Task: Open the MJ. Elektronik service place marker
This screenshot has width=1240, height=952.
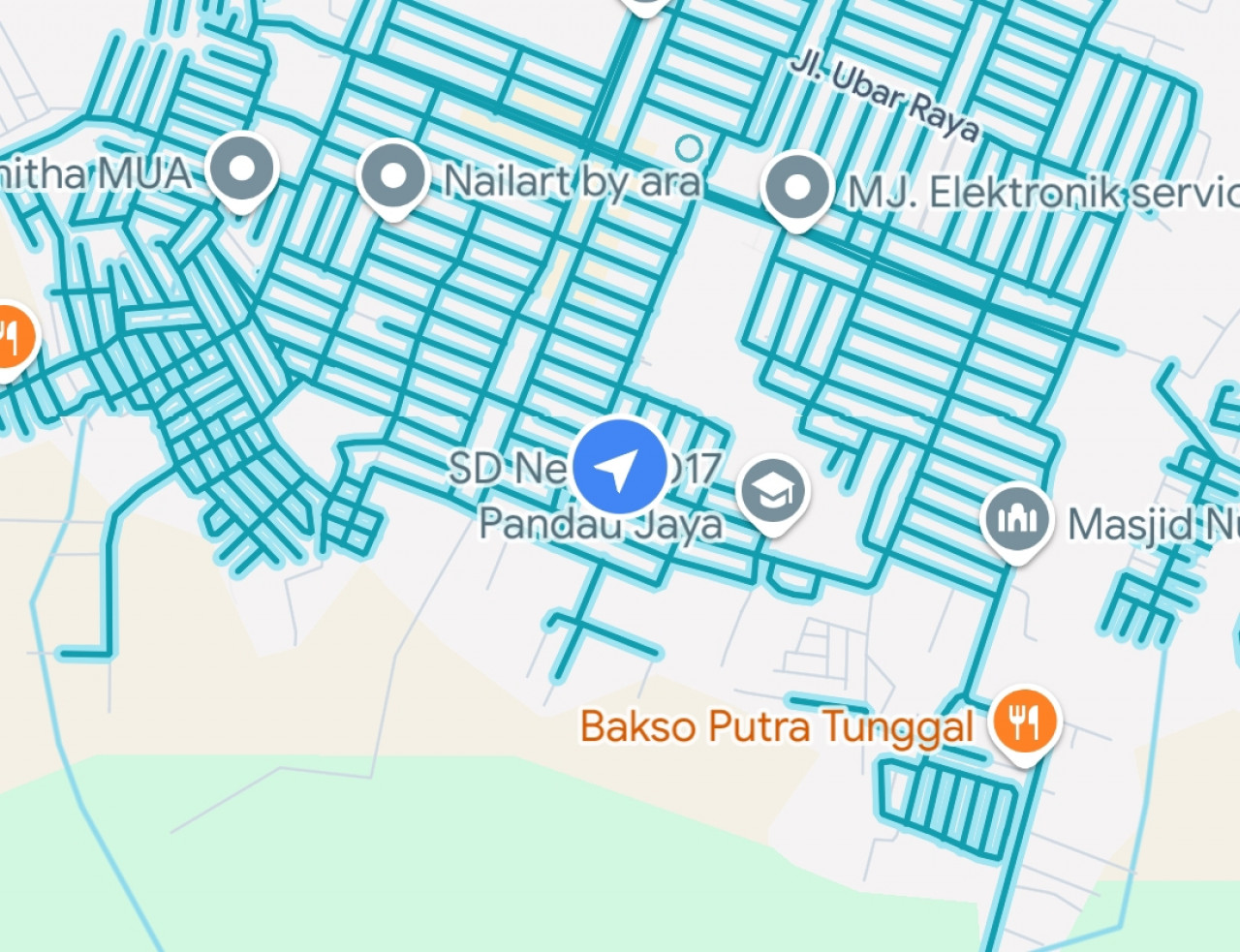Action: [796, 189]
